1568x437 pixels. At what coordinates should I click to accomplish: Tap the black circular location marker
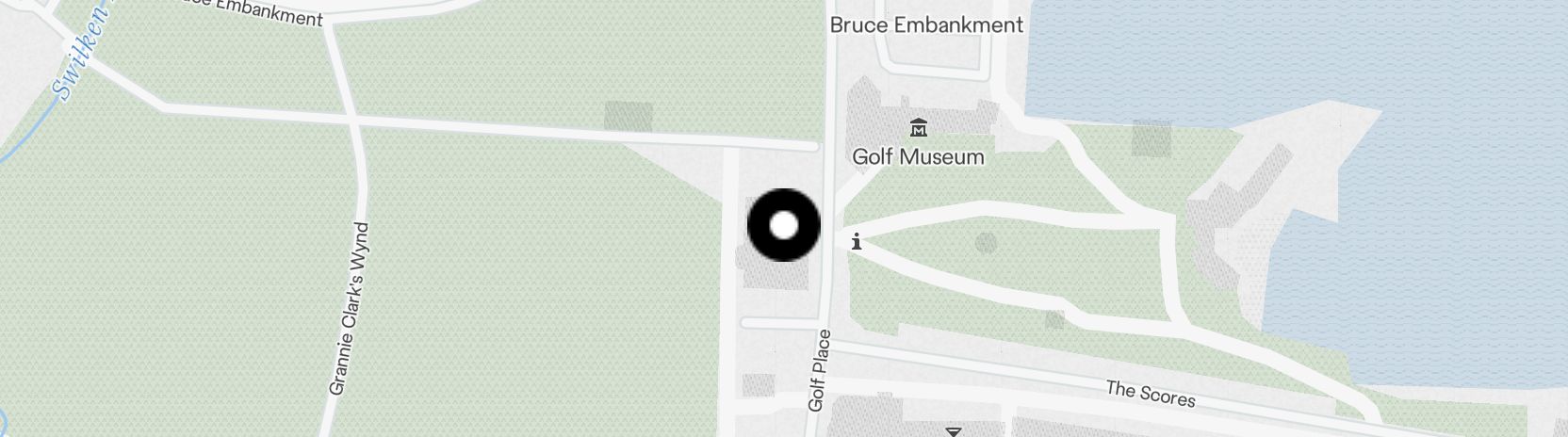pyautogui.click(x=784, y=226)
